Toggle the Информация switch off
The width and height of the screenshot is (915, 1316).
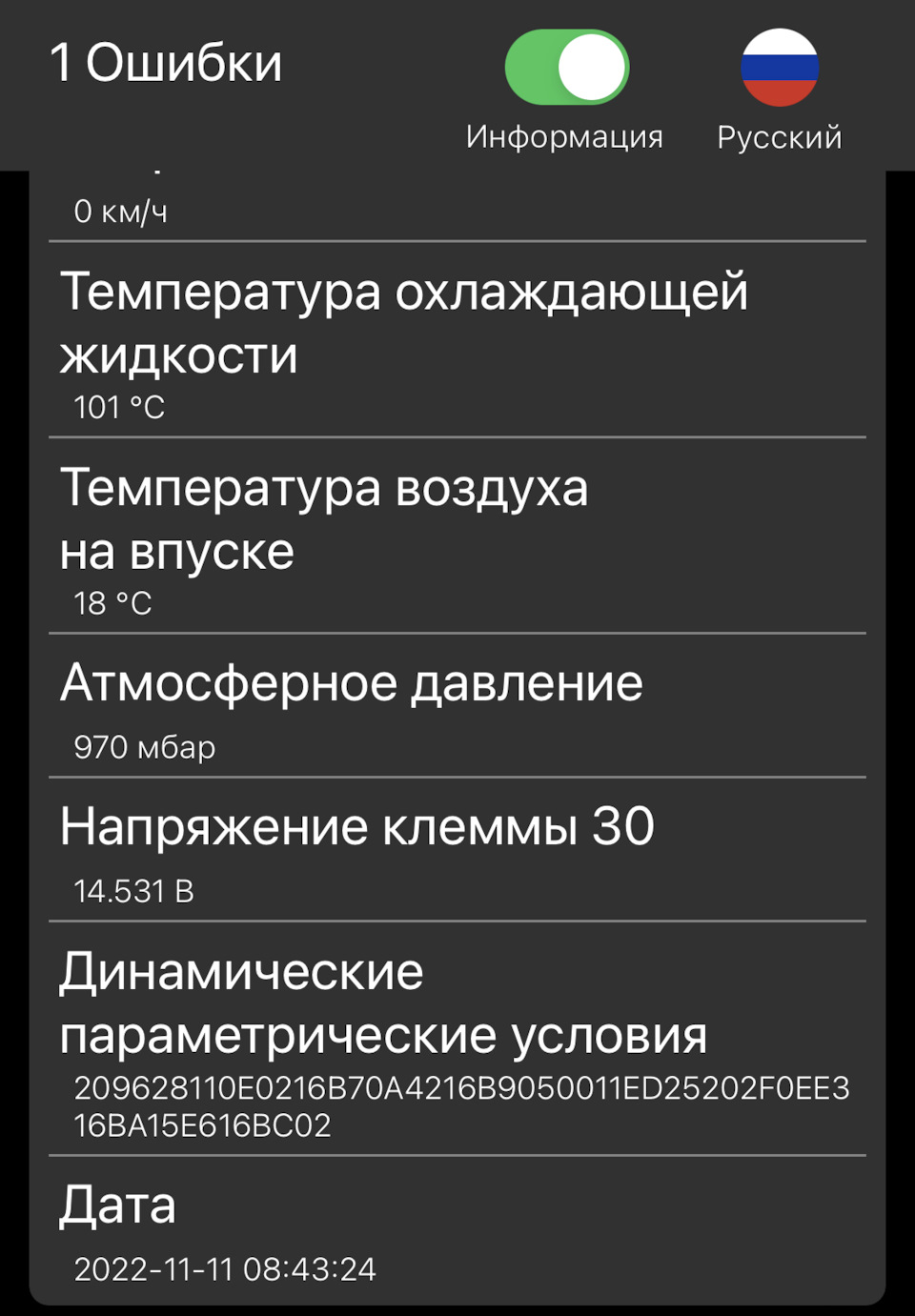click(x=566, y=68)
